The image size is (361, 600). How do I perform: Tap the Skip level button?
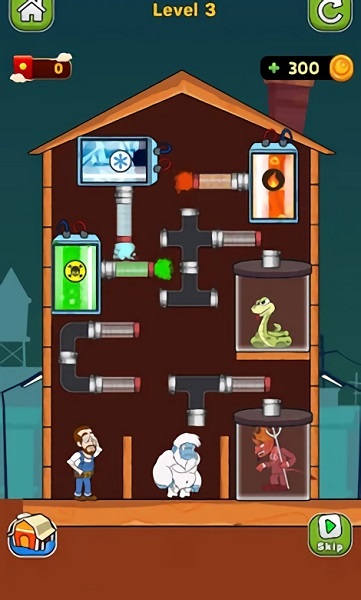coord(330,535)
